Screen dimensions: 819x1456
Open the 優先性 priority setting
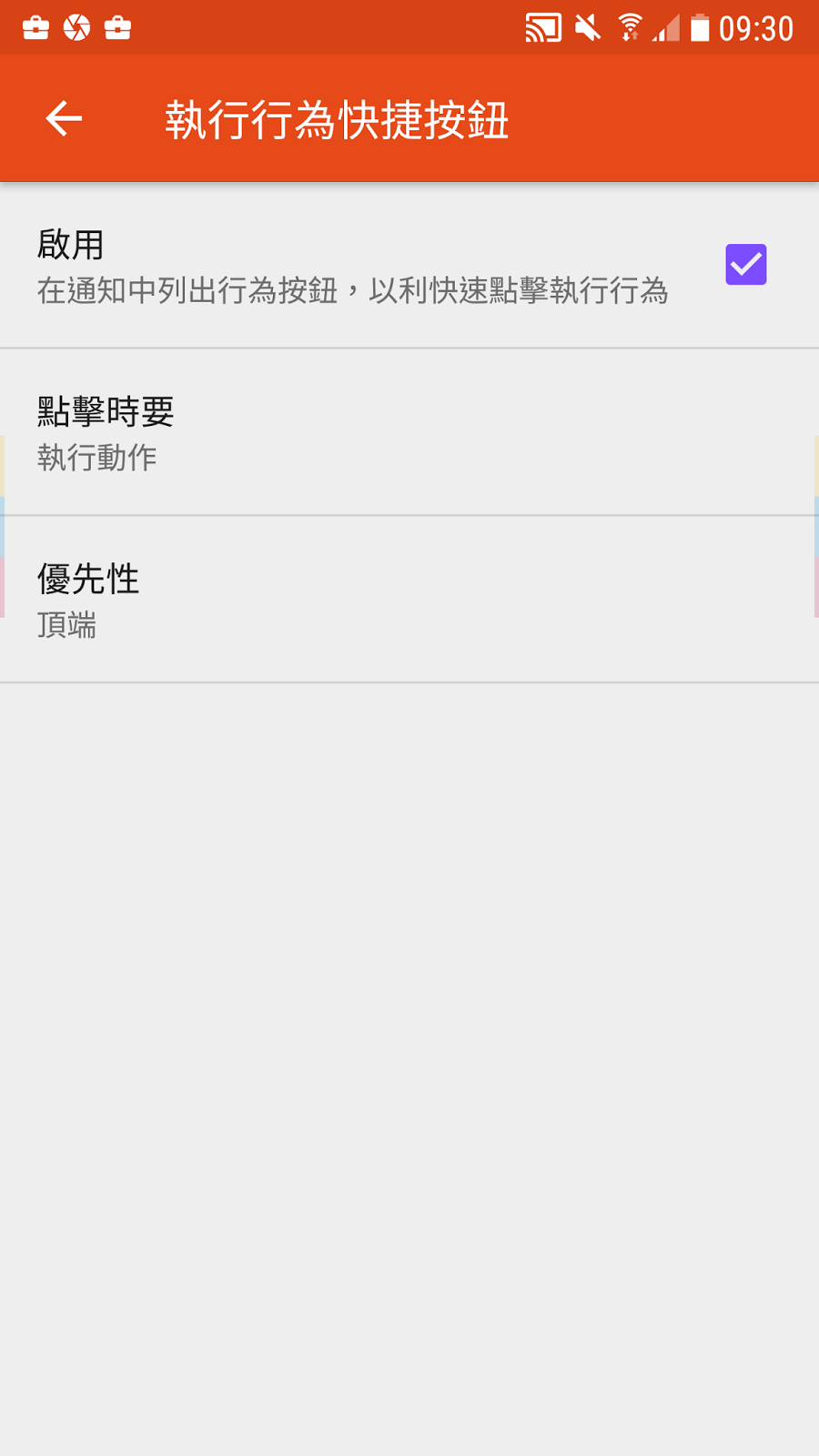(409, 601)
